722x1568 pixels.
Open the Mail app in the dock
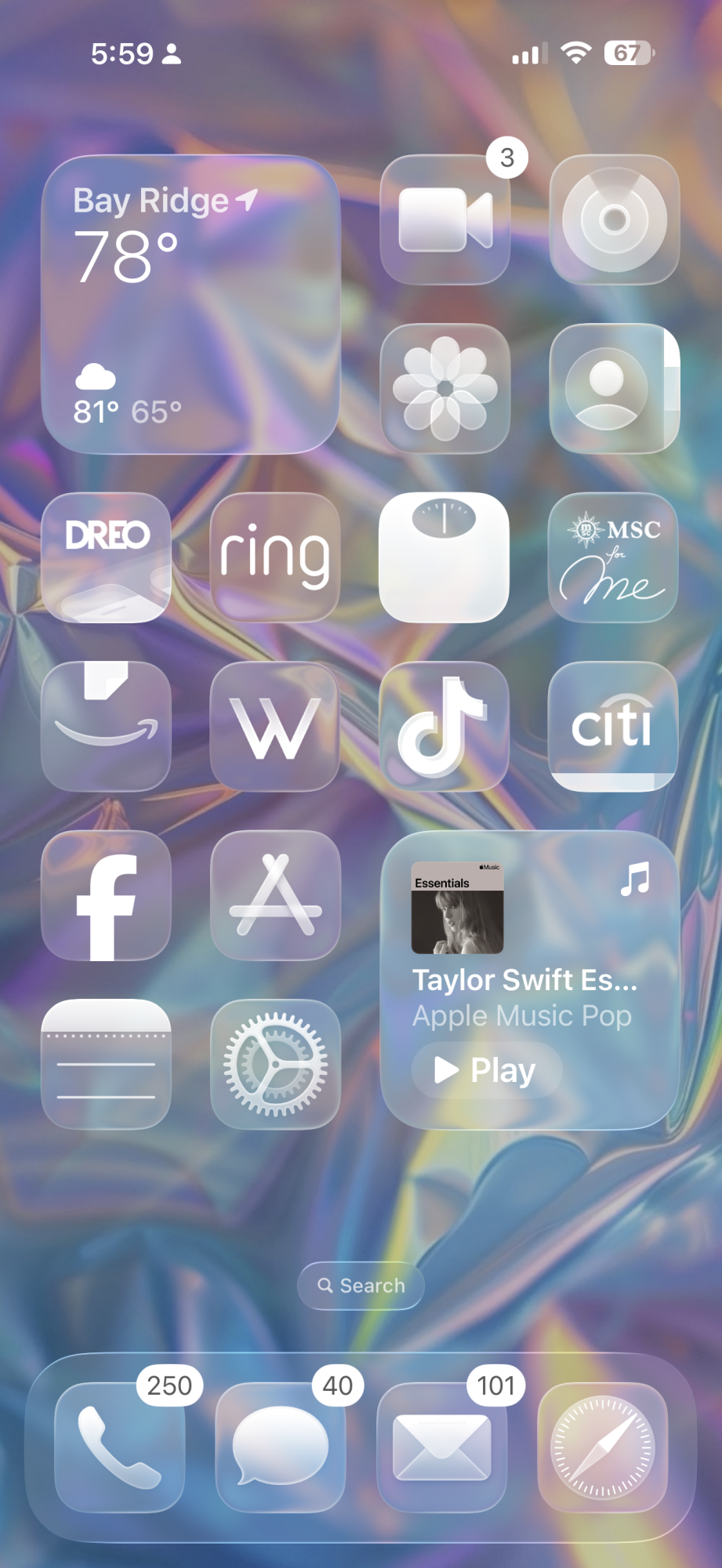coord(442,1447)
